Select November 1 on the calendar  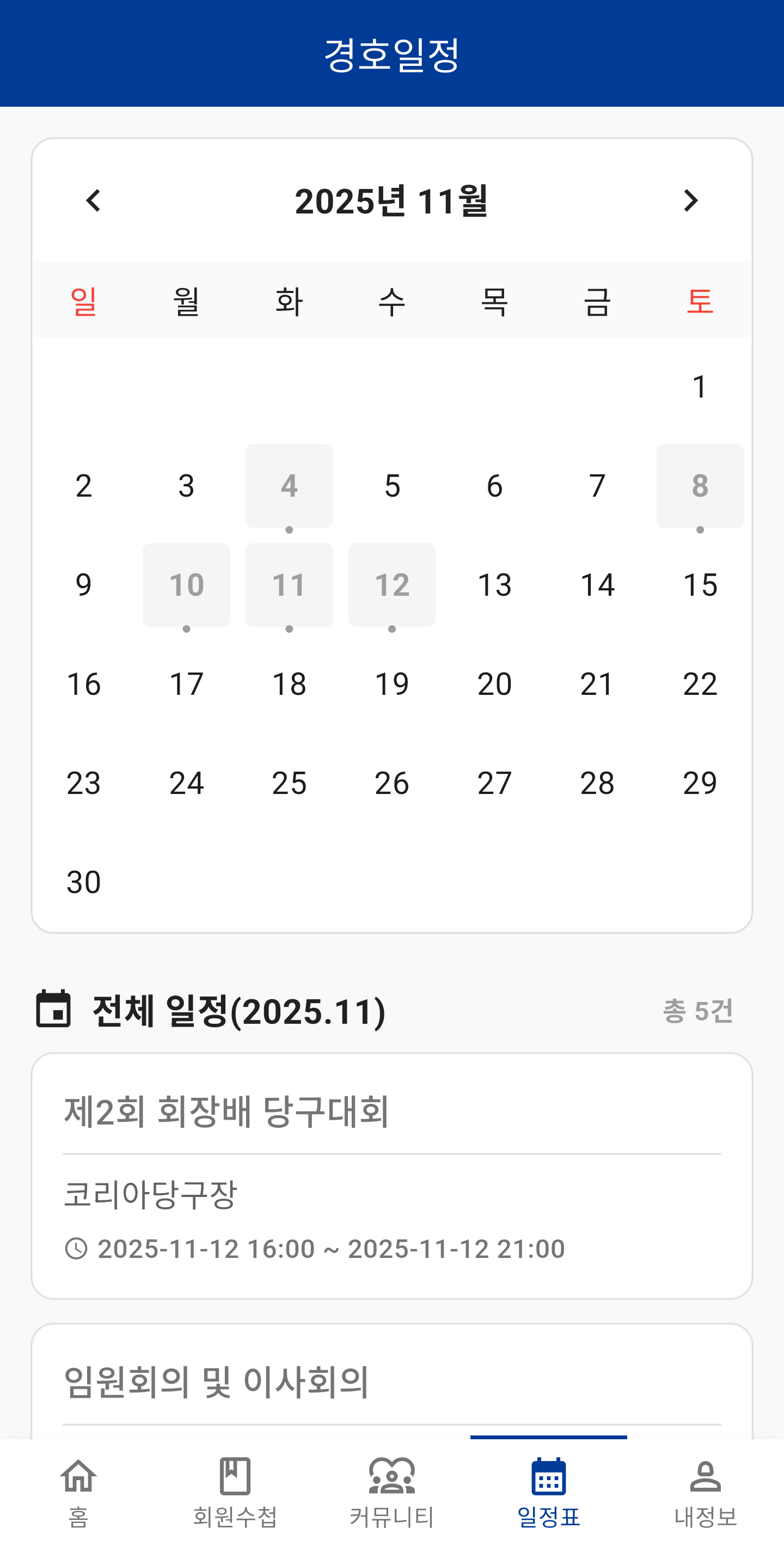[x=700, y=387]
